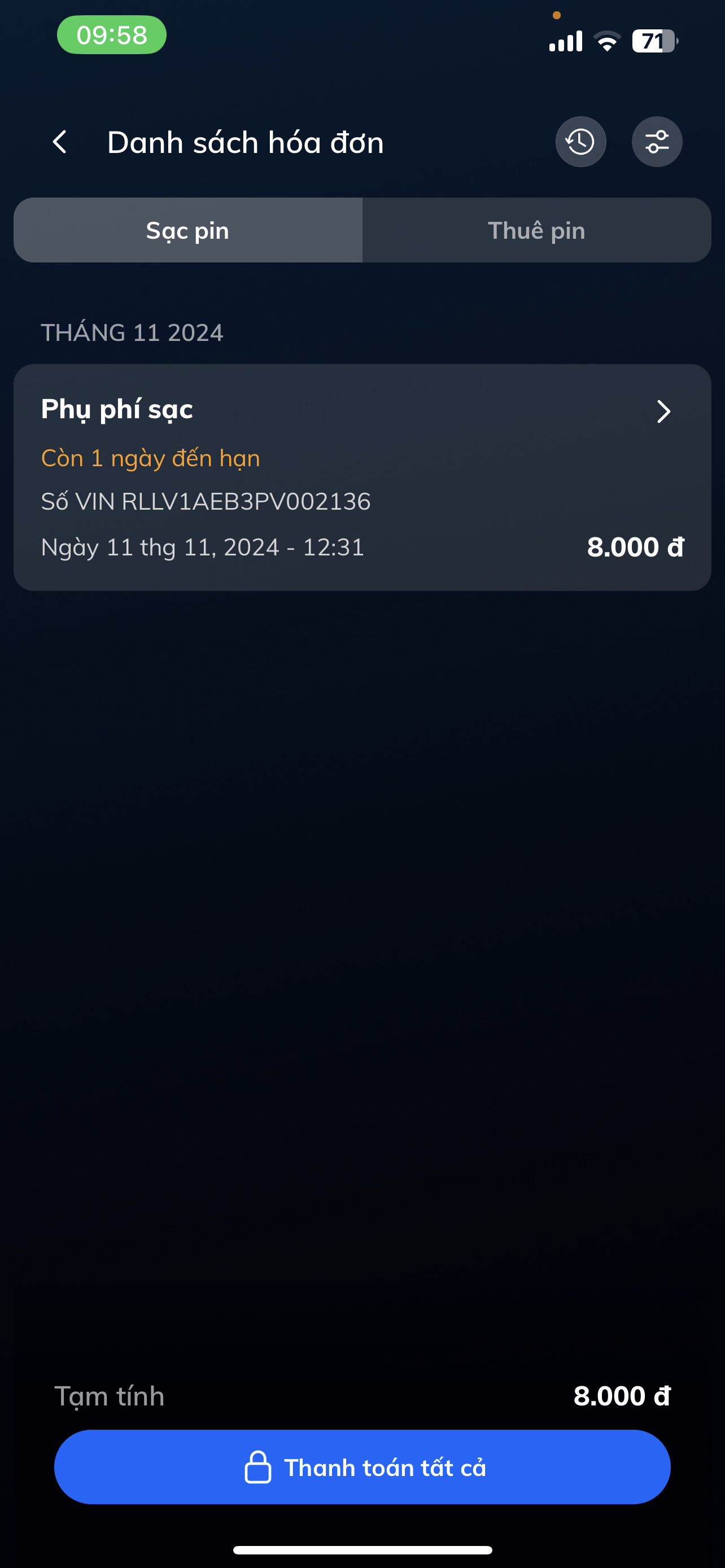
Task: Open the filter settings icon
Action: [x=656, y=142]
